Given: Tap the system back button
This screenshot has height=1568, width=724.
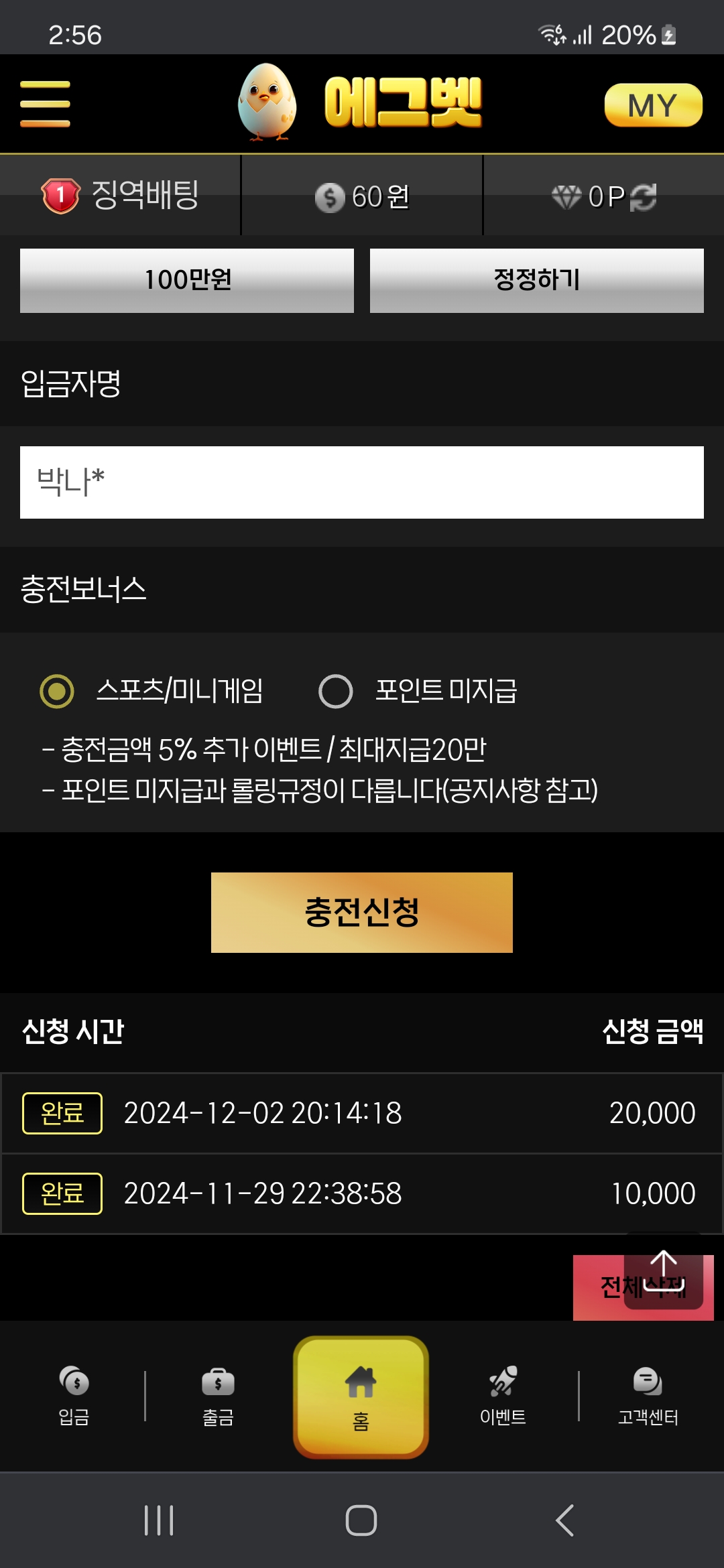Looking at the screenshot, I should click(x=565, y=1520).
